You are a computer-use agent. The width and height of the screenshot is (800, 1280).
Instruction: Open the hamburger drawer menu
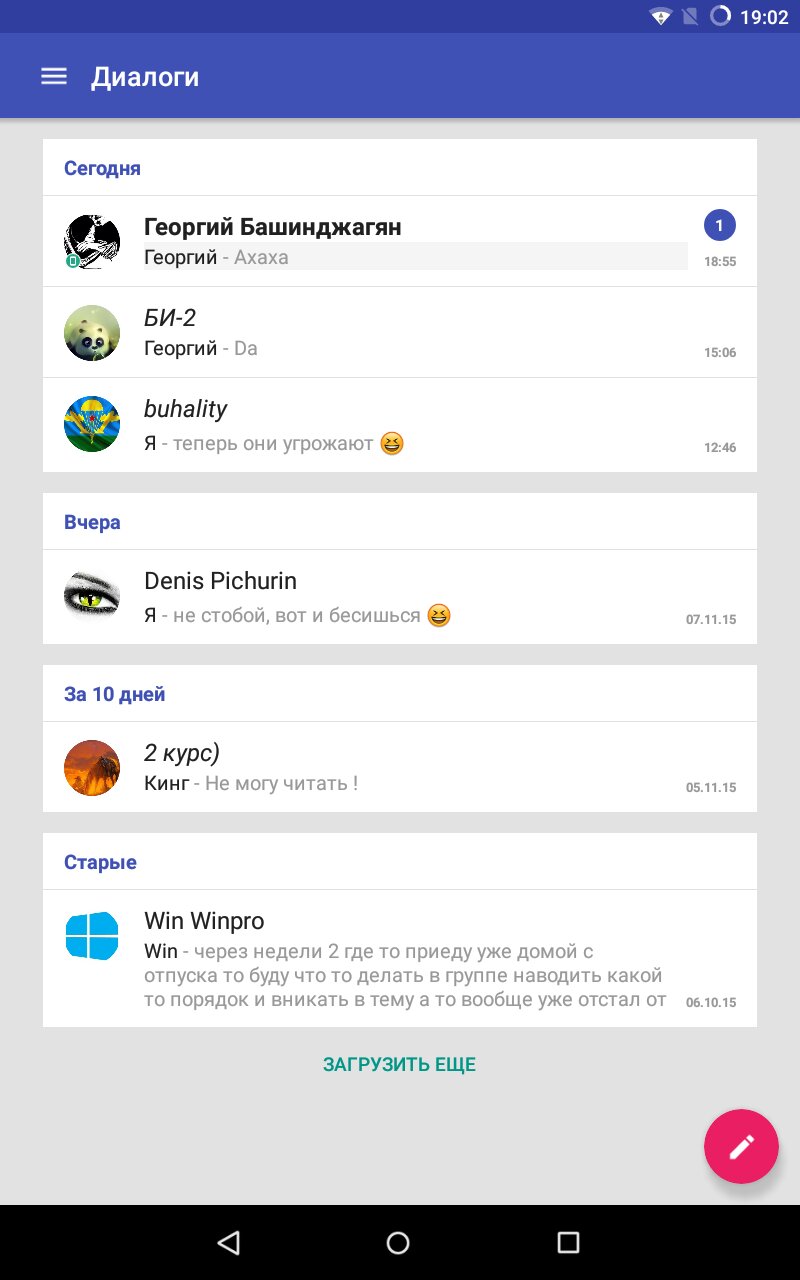tap(53, 77)
